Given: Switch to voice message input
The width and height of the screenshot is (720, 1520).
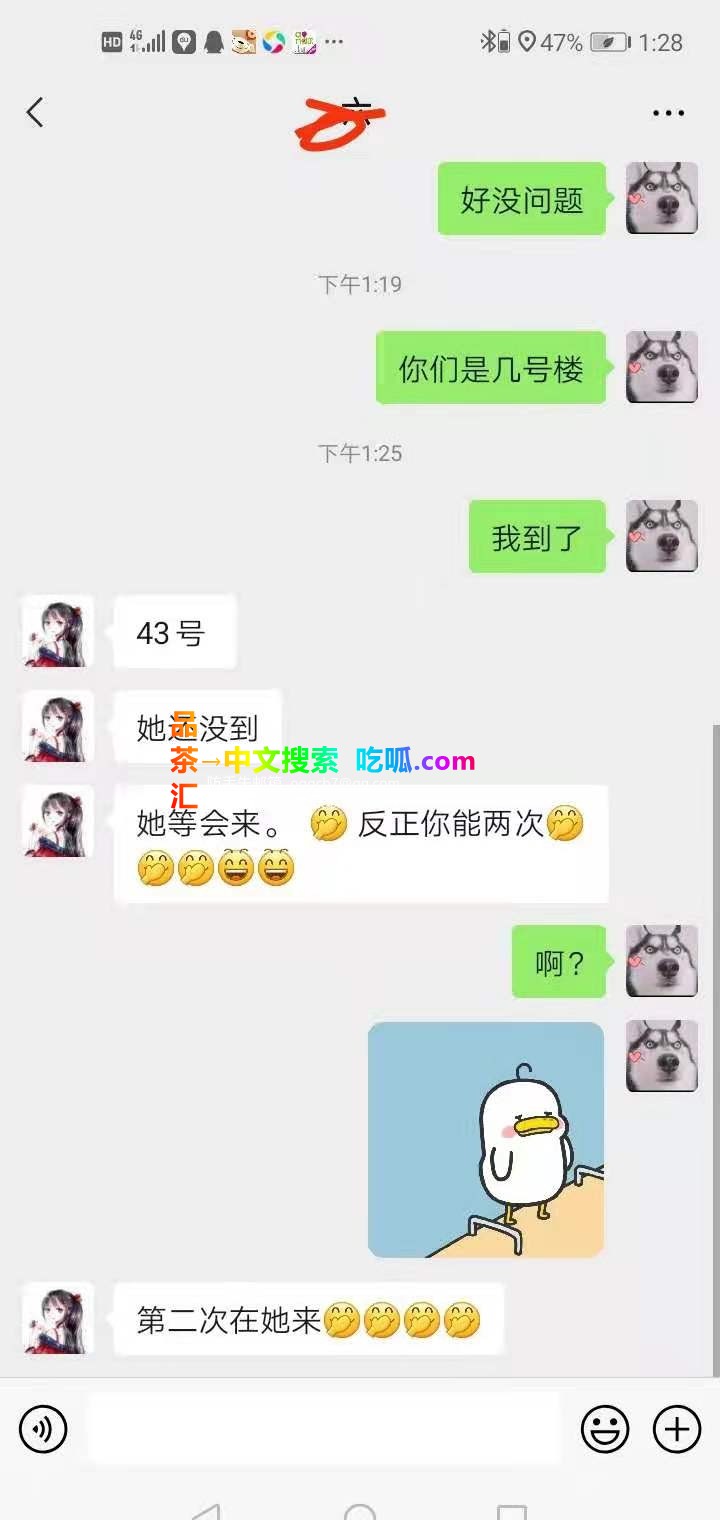Looking at the screenshot, I should click(x=43, y=1428).
